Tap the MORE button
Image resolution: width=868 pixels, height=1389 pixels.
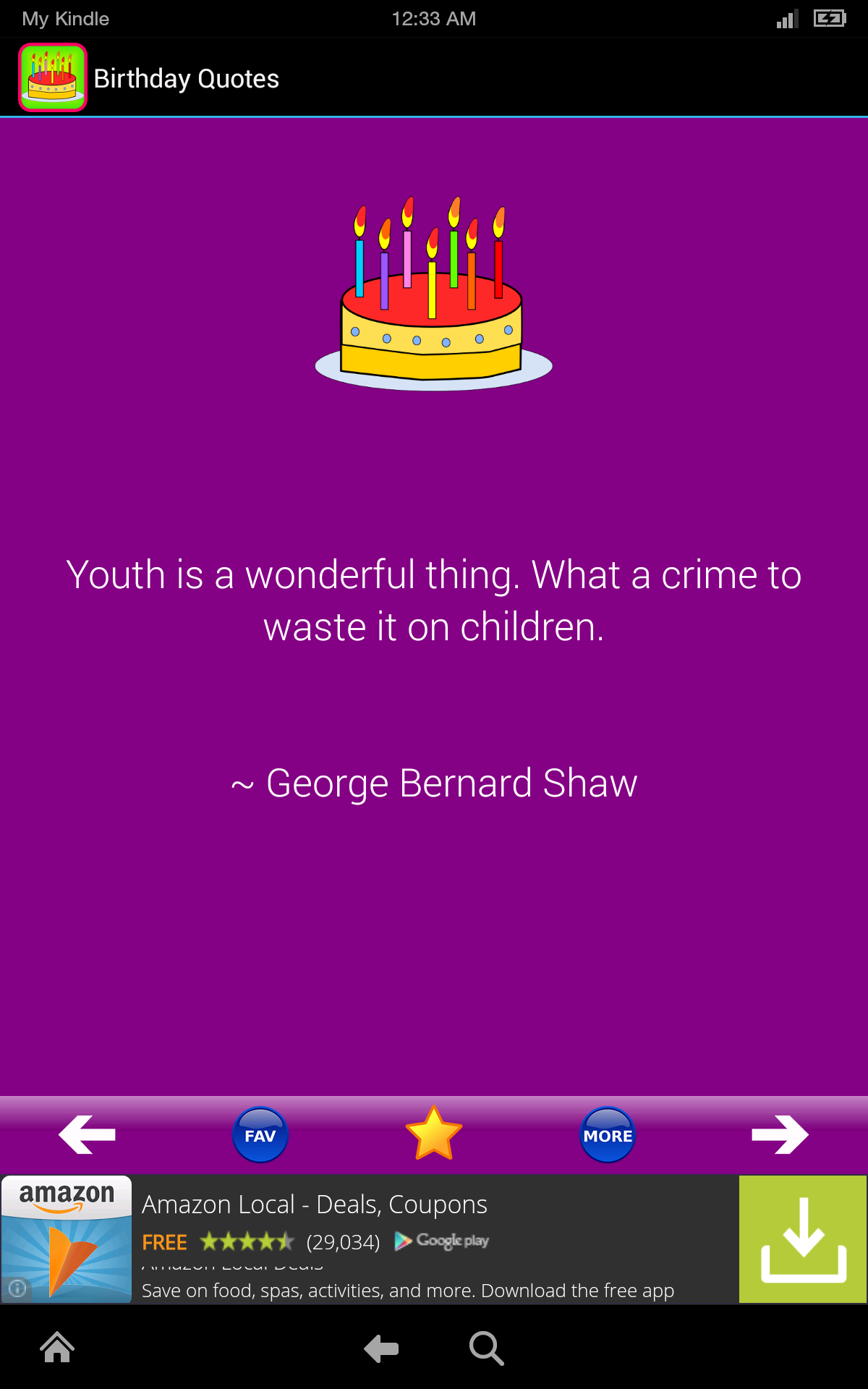pos(608,1135)
